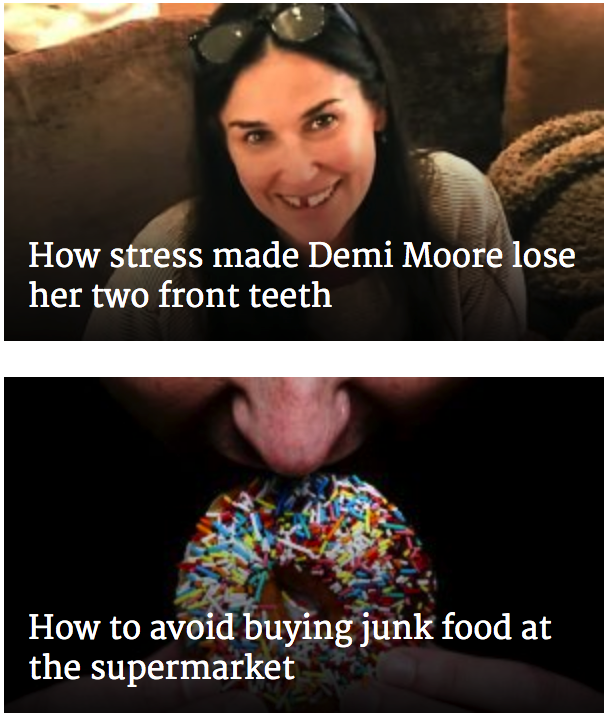The height and width of the screenshot is (717, 608).
Task: Open the junk food supermarket article
Action: pos(290,647)
